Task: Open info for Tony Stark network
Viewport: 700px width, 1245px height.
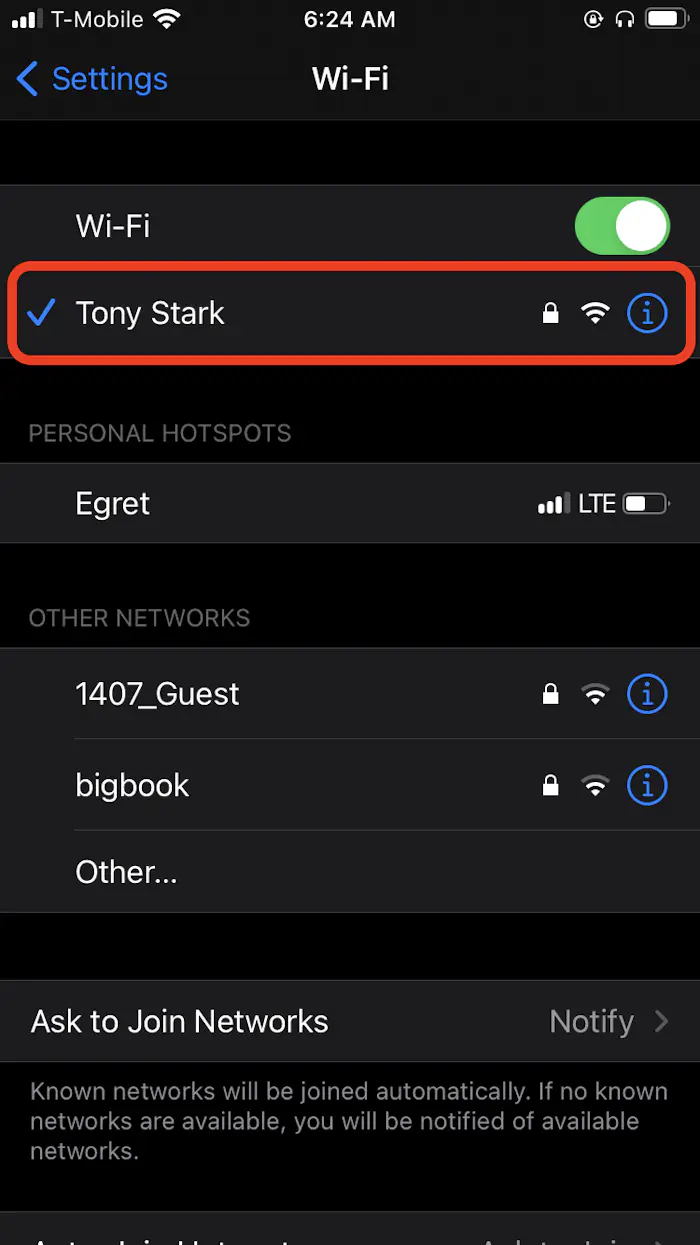Action: pos(646,314)
